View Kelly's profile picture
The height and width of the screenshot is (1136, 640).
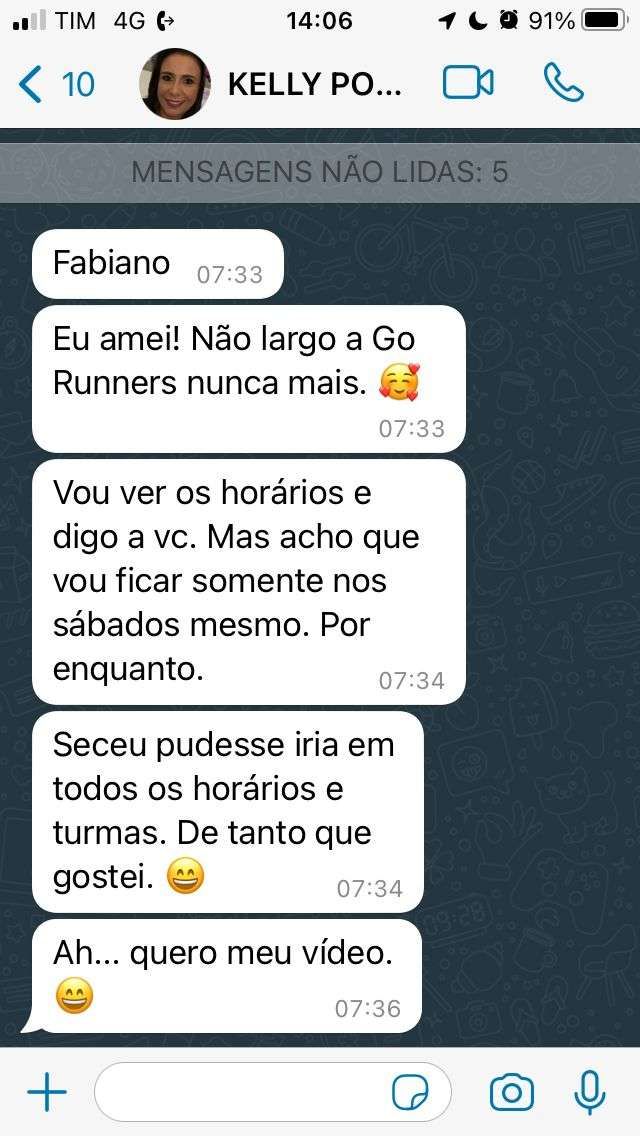(175, 84)
